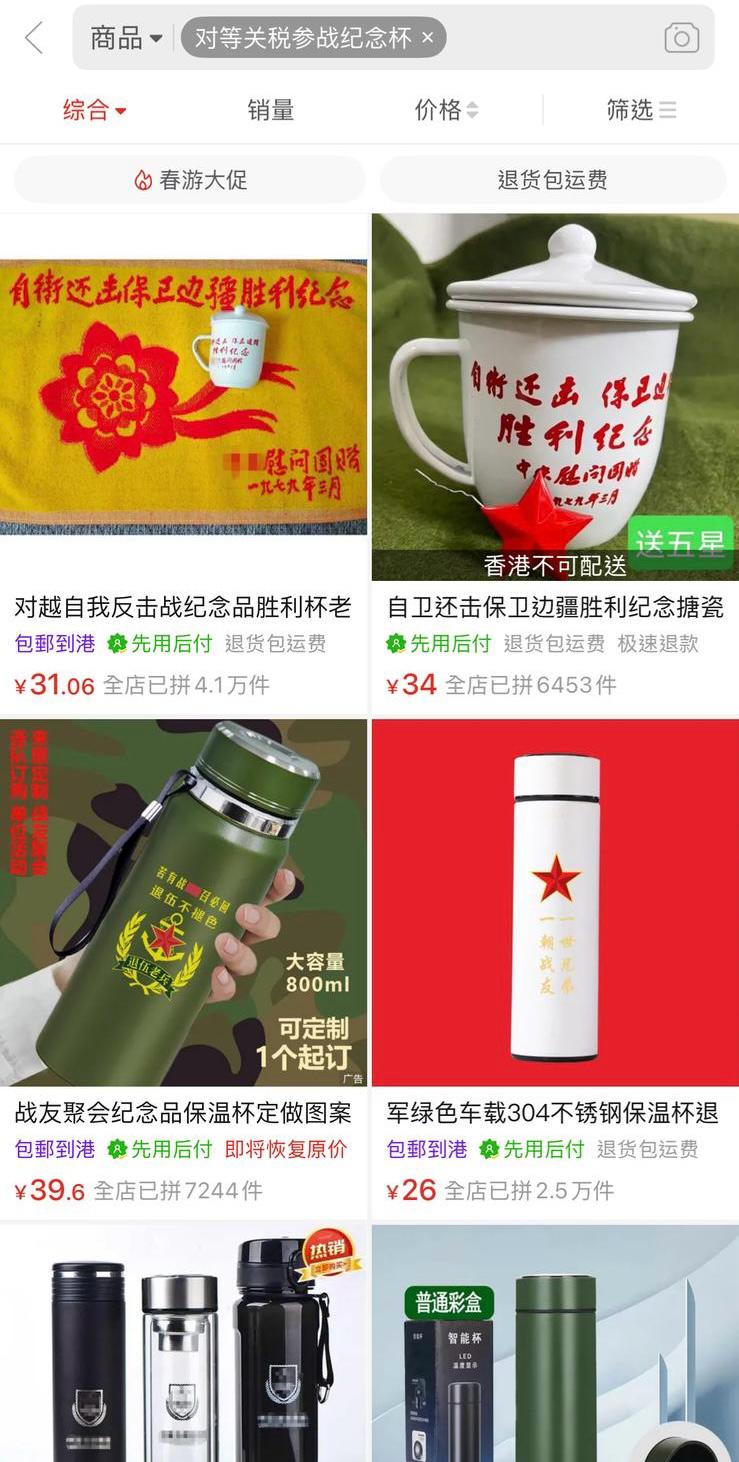Expand the 综合 sorting dropdown
739x1462 pixels.
(x=94, y=111)
